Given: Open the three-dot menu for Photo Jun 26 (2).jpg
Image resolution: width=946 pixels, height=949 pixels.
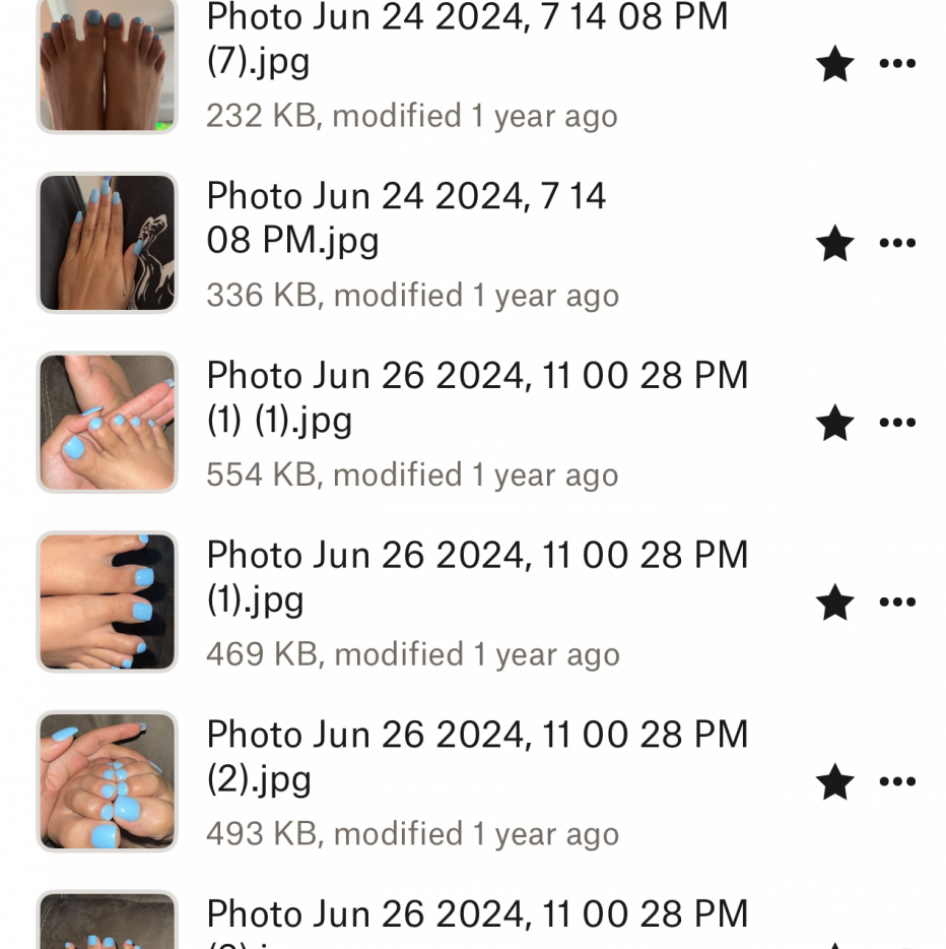Looking at the screenshot, I should pyautogui.click(x=897, y=784).
